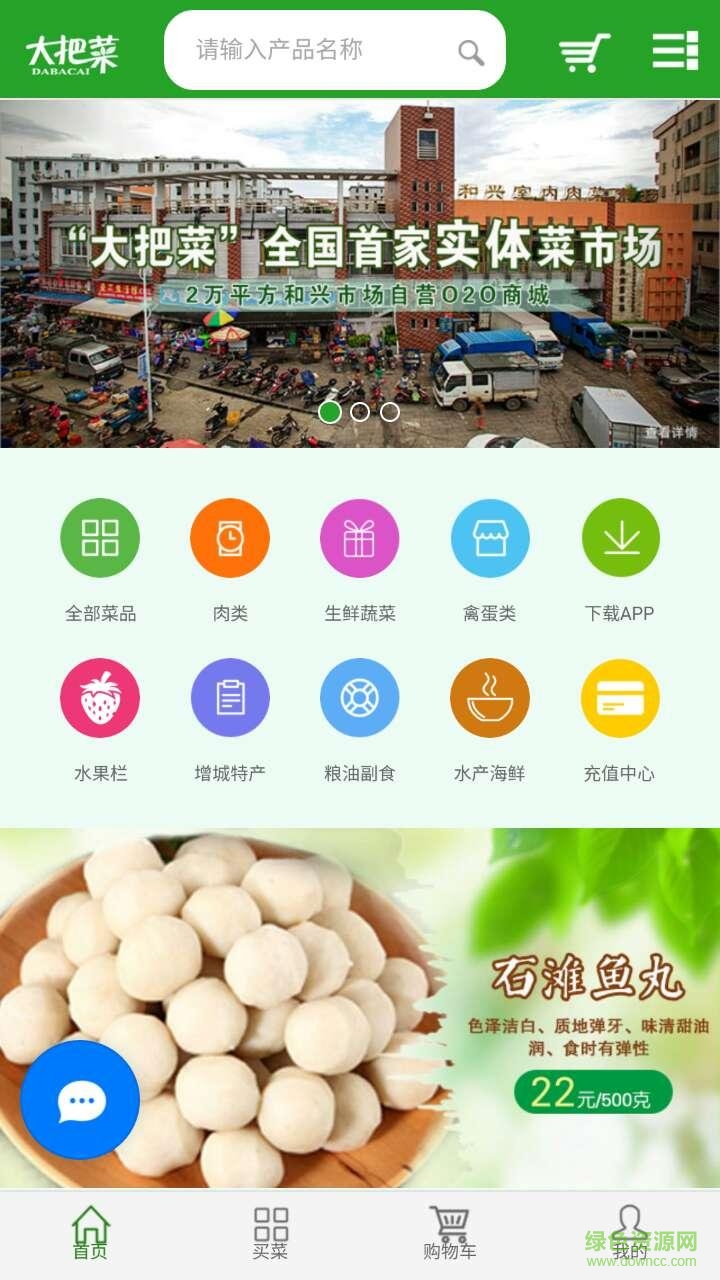Switch to the 我的 tab

[x=630, y=1233]
